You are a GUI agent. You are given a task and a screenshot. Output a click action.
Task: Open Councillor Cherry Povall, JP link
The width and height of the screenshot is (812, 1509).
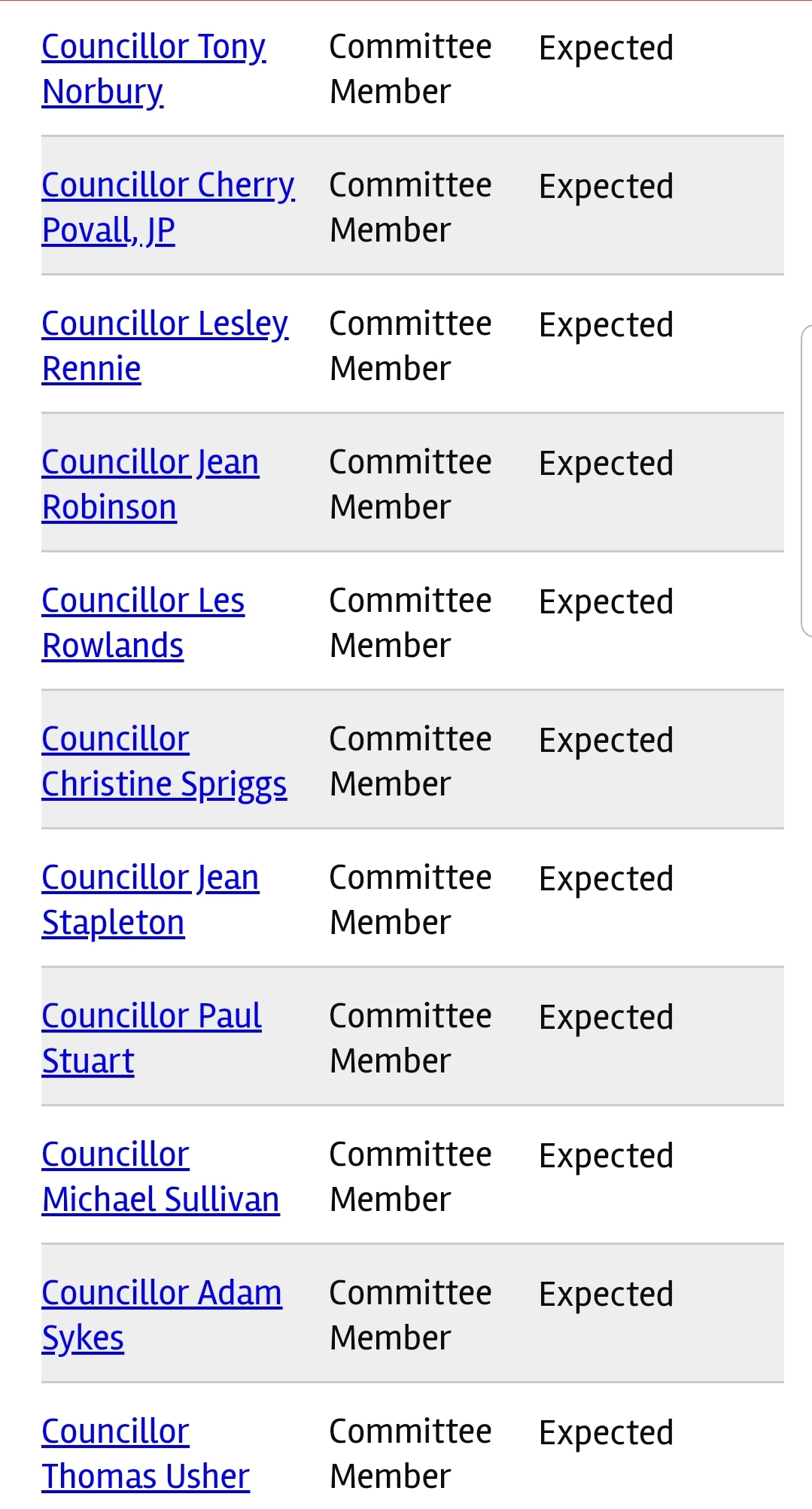pyautogui.click(x=168, y=186)
